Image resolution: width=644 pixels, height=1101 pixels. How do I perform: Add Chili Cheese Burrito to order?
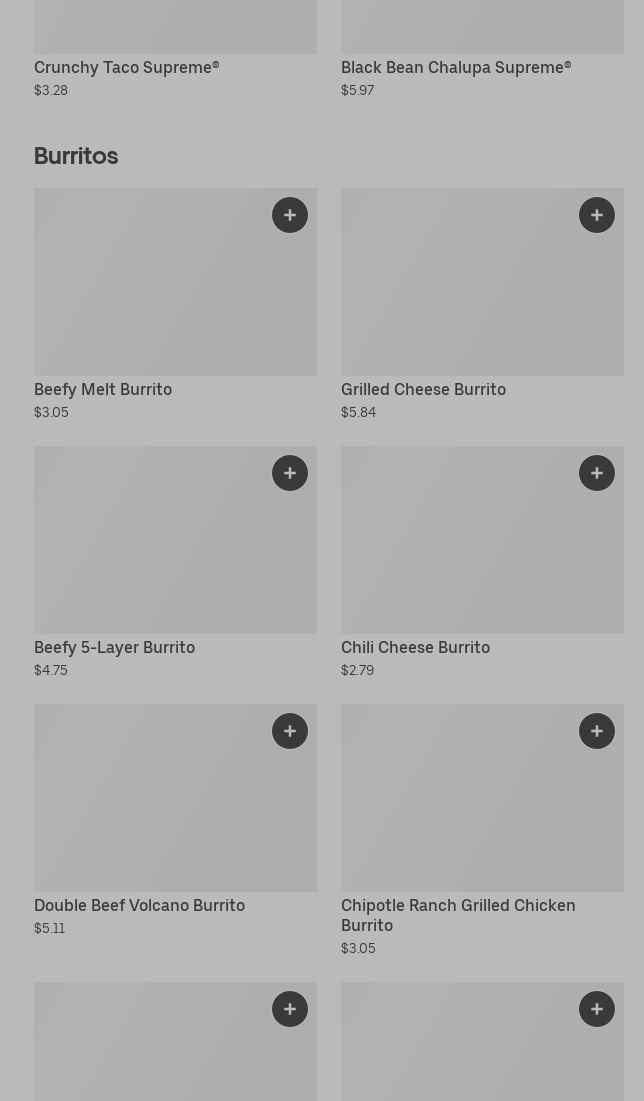pos(597,473)
